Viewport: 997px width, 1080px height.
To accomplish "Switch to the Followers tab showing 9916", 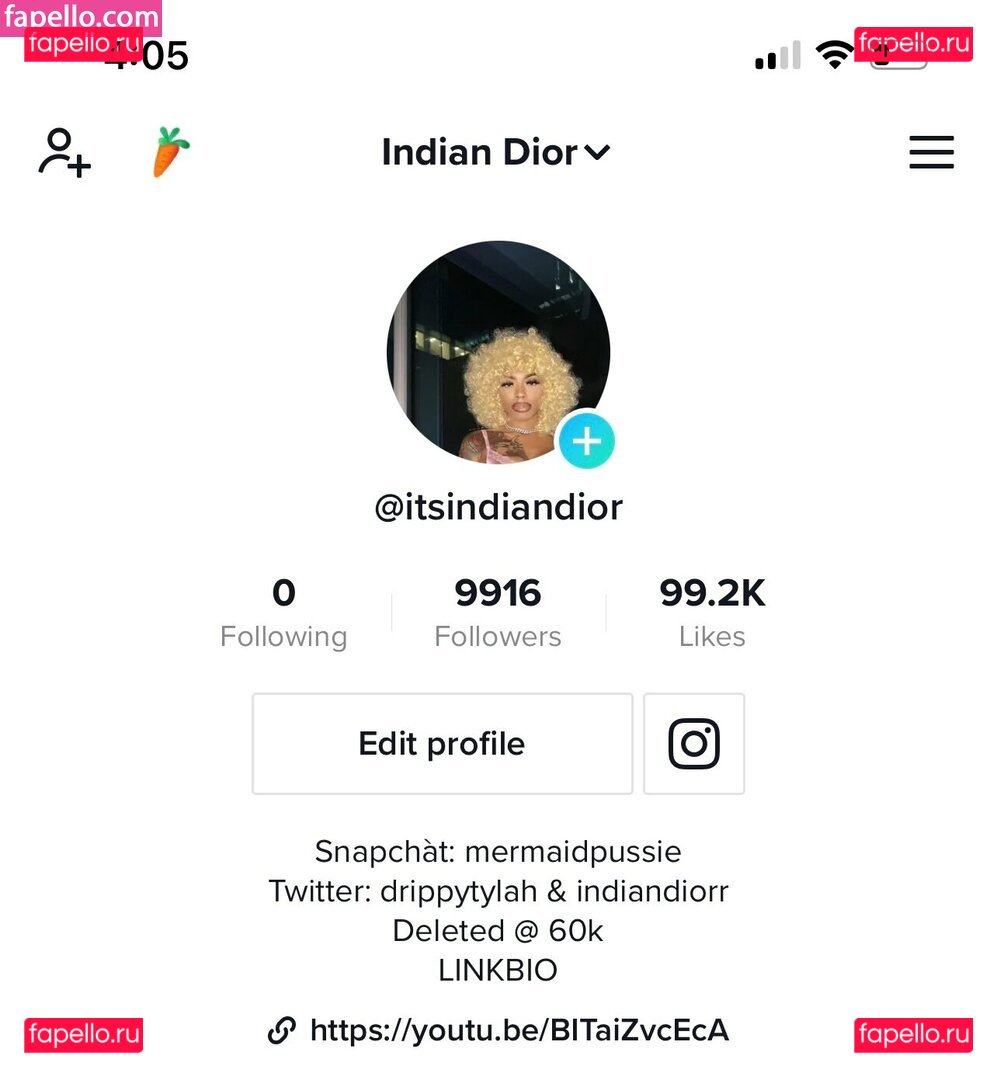I will [x=497, y=610].
